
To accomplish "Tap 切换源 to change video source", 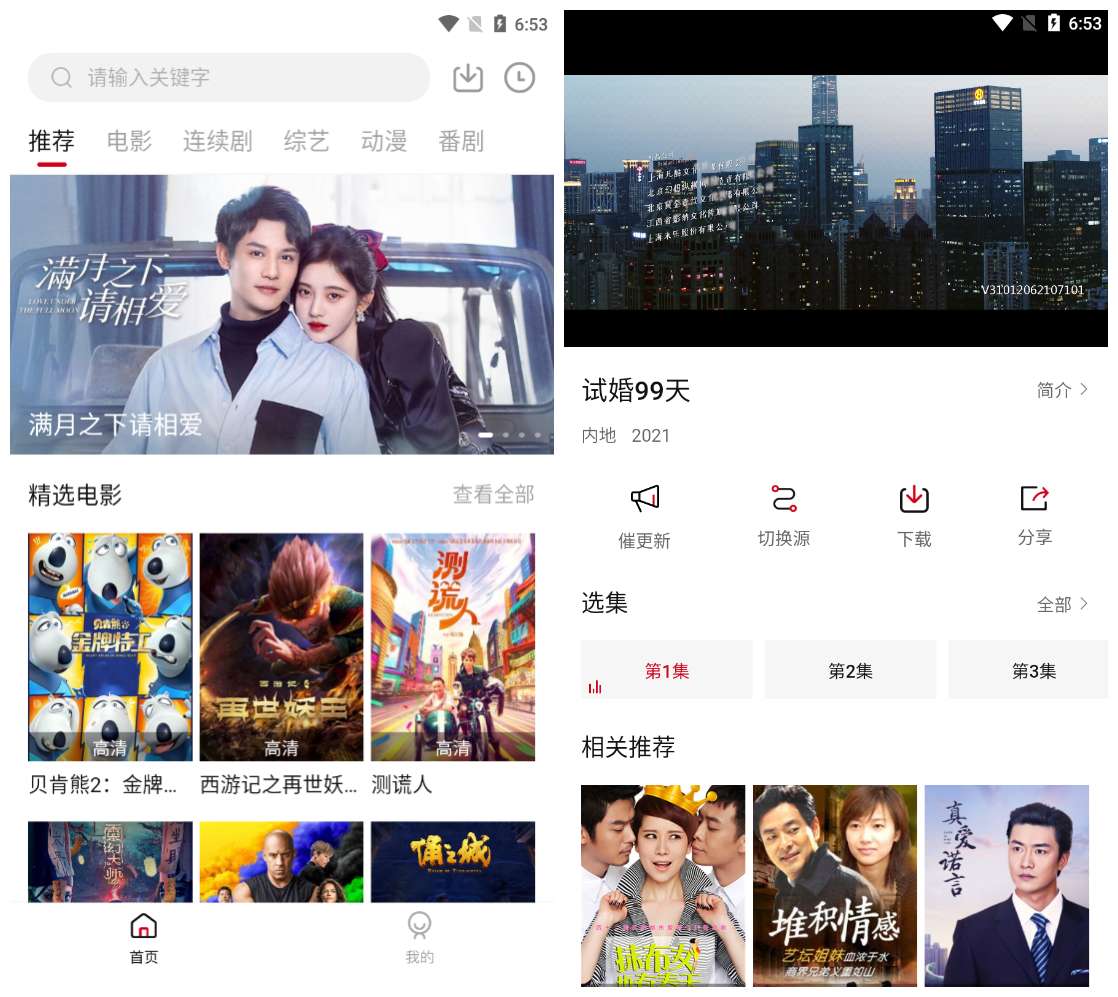I will point(783,516).
